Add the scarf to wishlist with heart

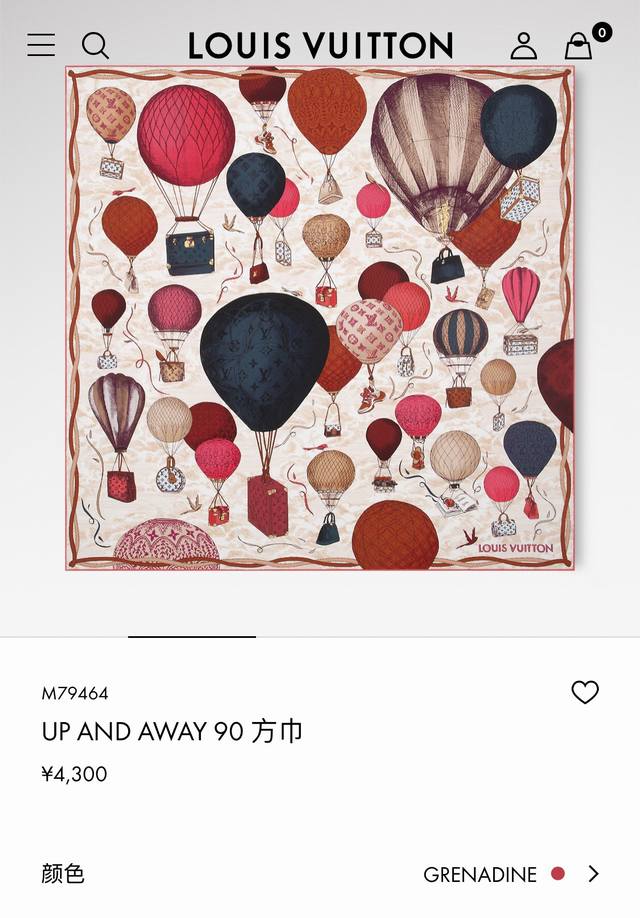click(585, 692)
